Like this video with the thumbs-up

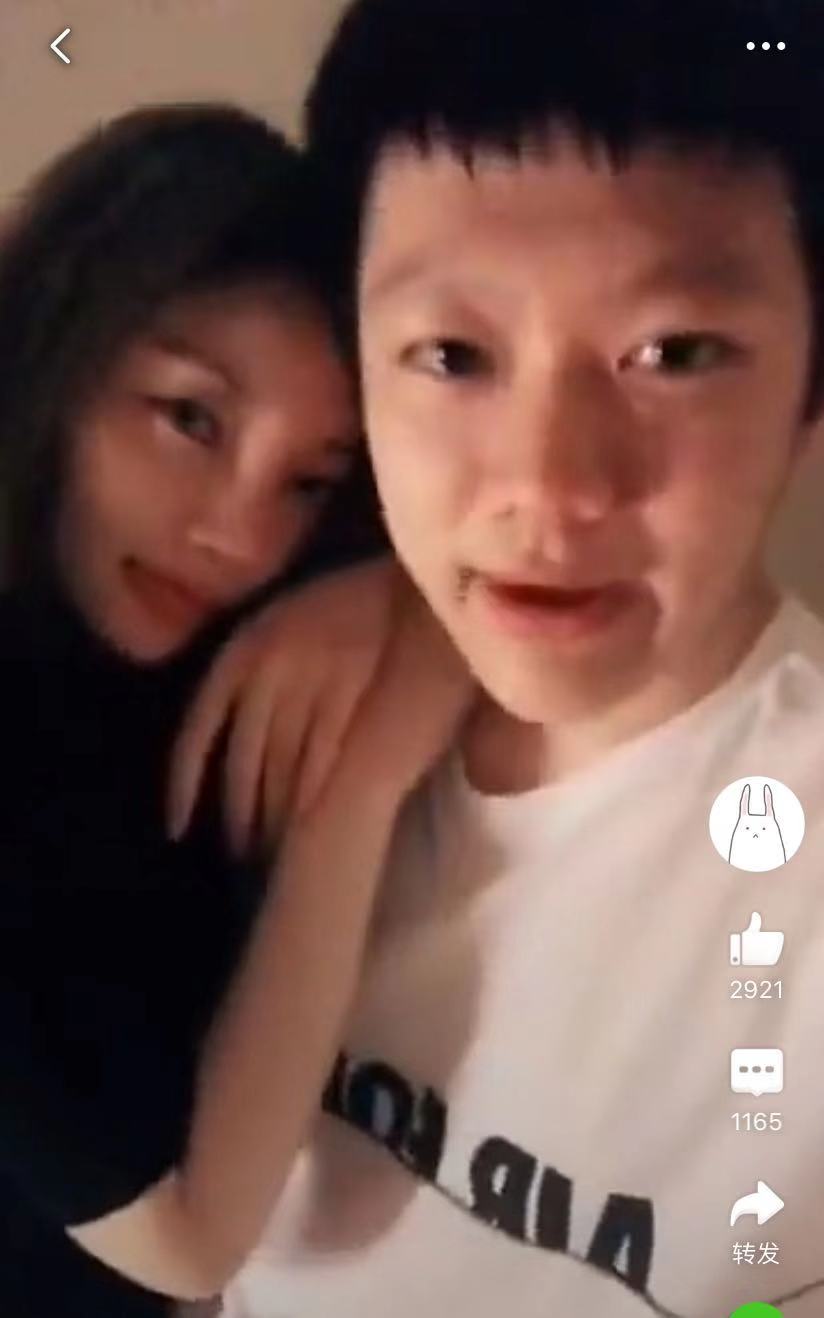coord(756,940)
